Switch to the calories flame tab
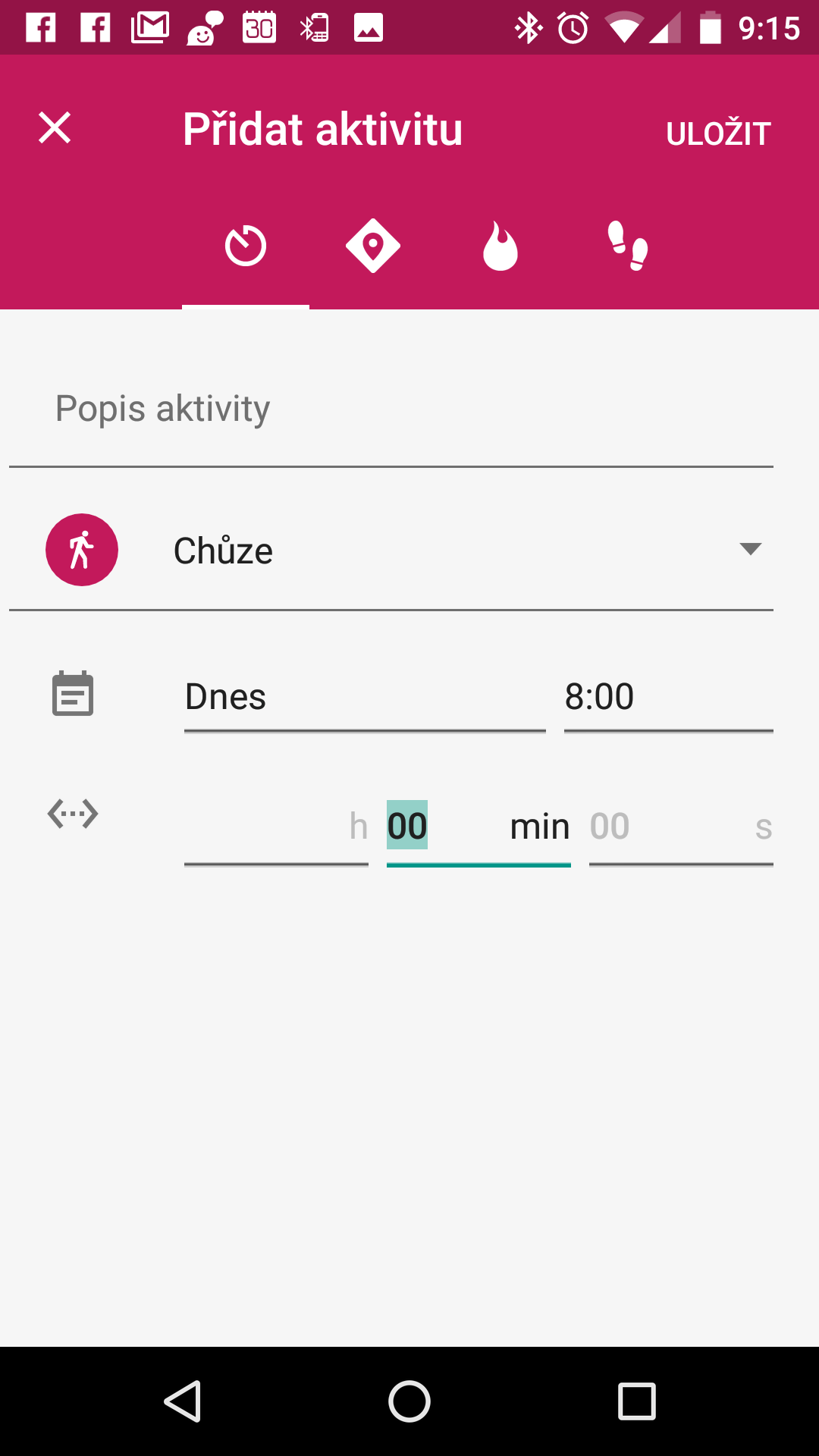819x1456 pixels. click(500, 246)
